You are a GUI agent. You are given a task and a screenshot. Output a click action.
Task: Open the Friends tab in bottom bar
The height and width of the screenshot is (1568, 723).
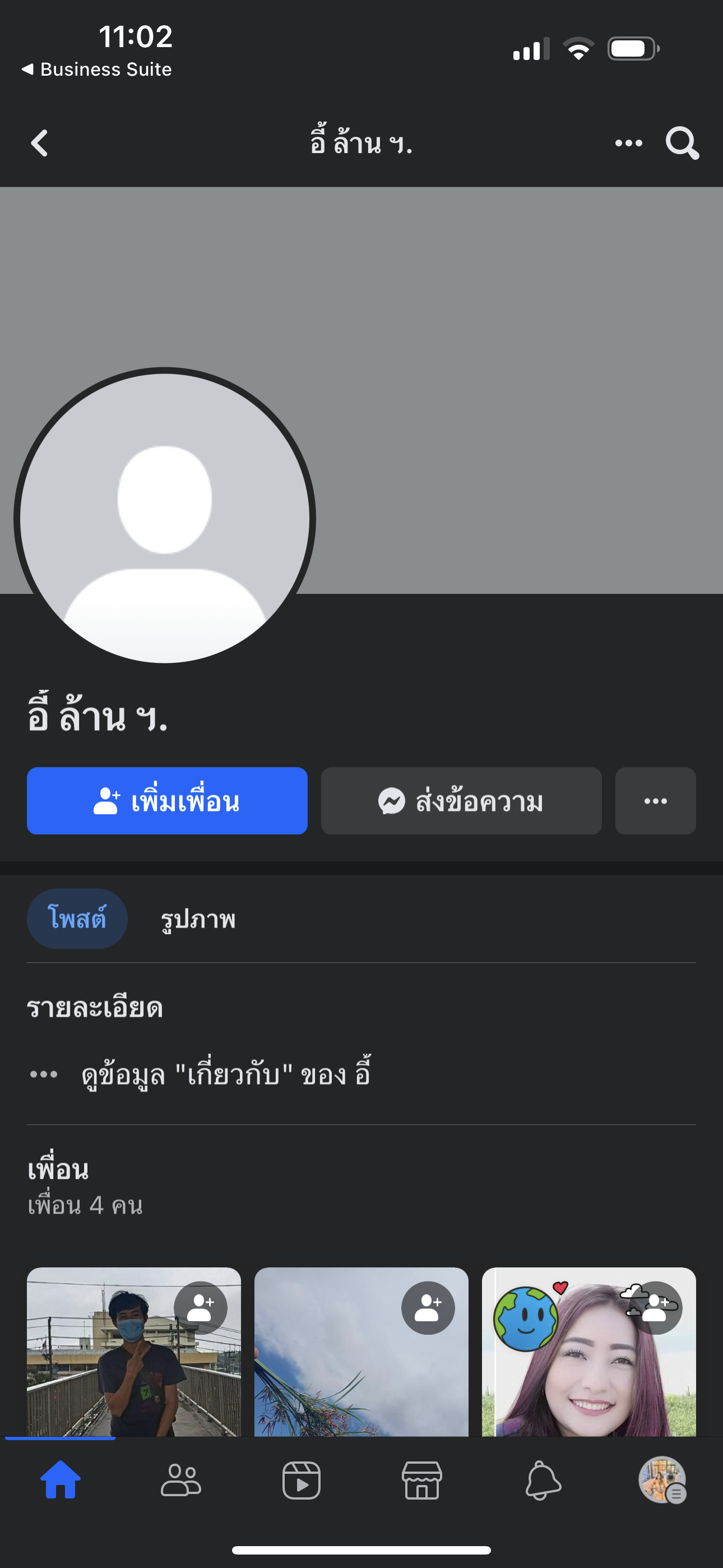pyautogui.click(x=180, y=1481)
